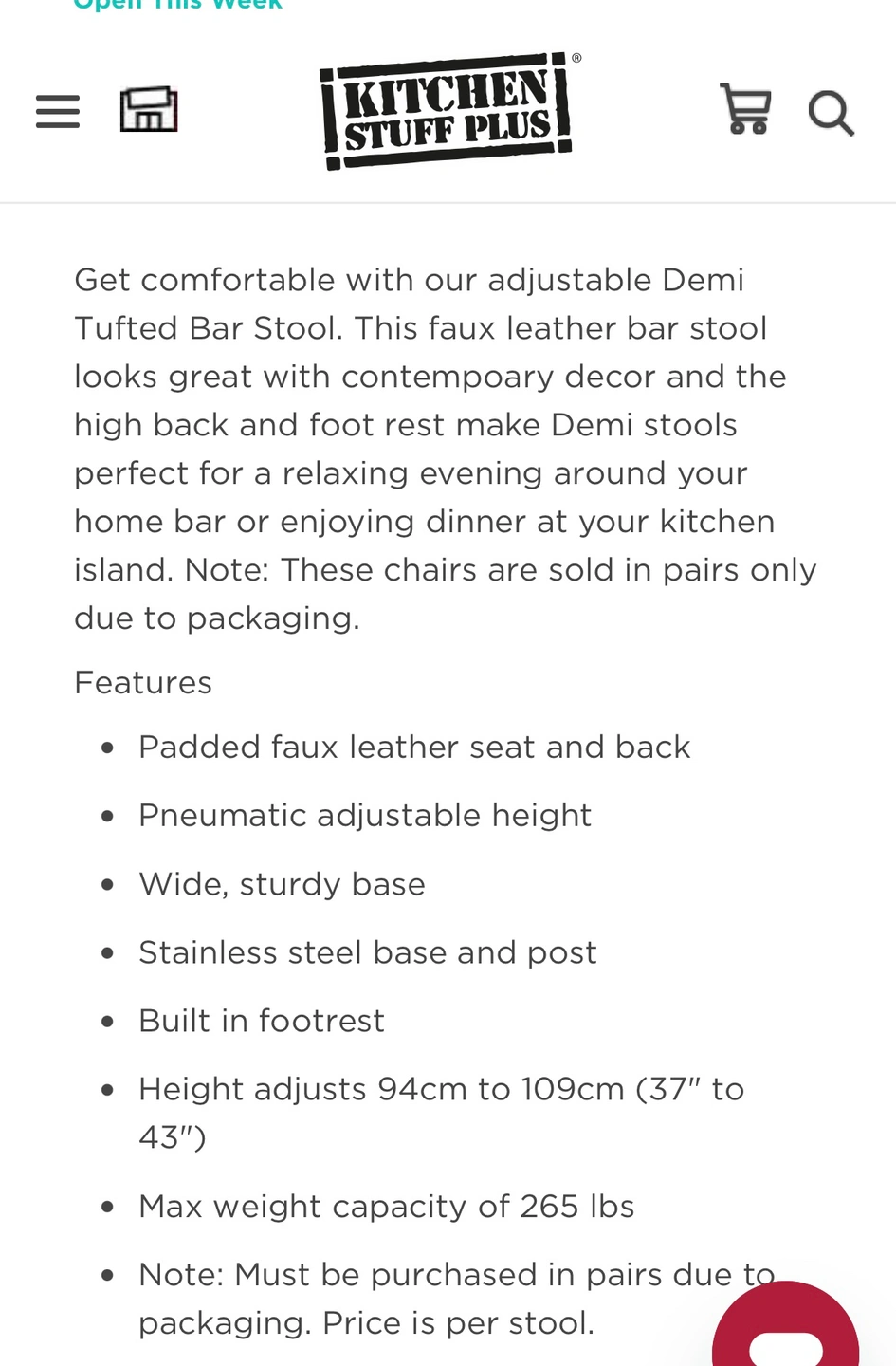896x1366 pixels.
Task: Open the hamburger navigation menu
Action: [x=58, y=112]
